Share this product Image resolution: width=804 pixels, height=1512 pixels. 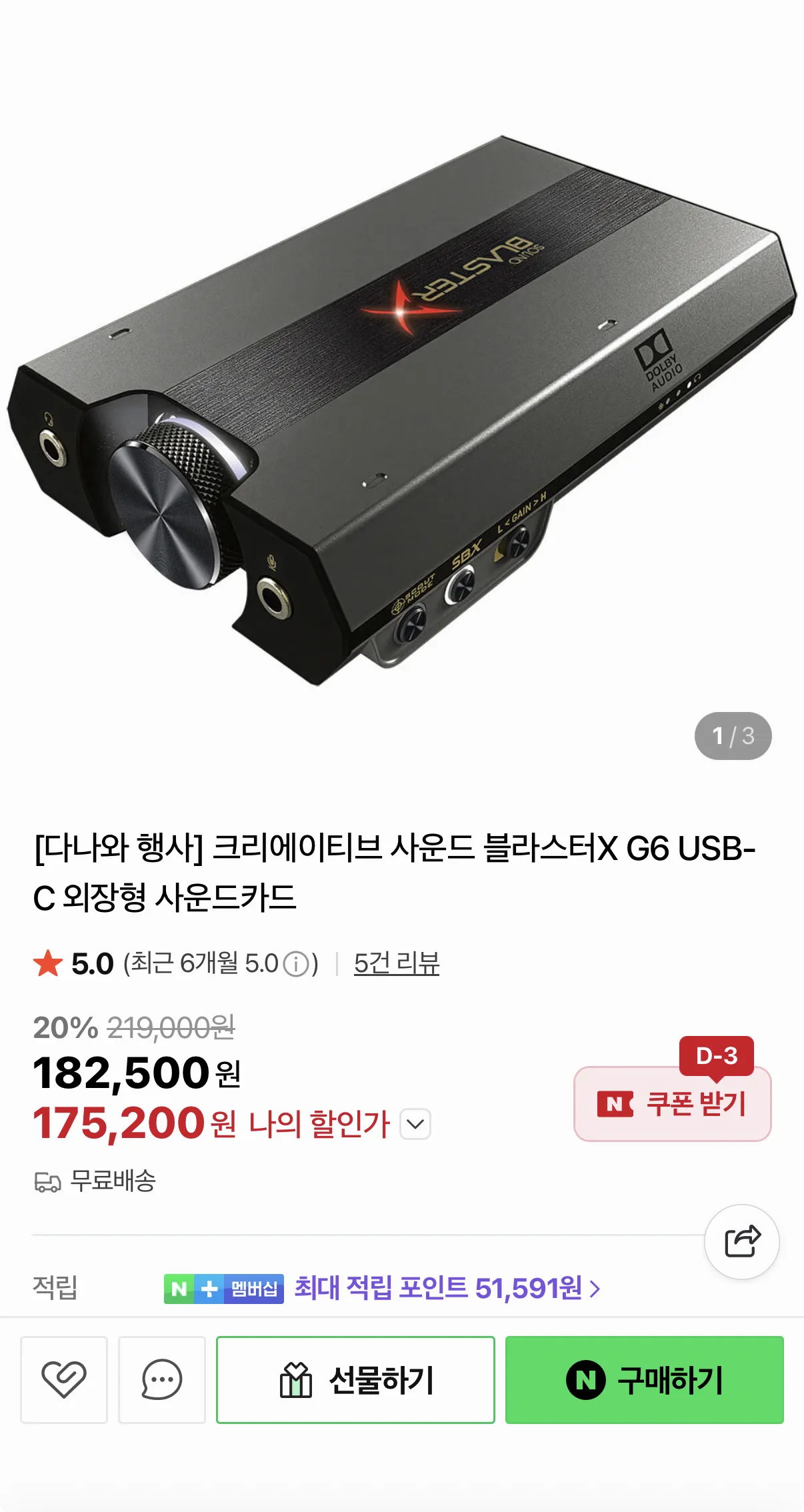click(x=741, y=1241)
